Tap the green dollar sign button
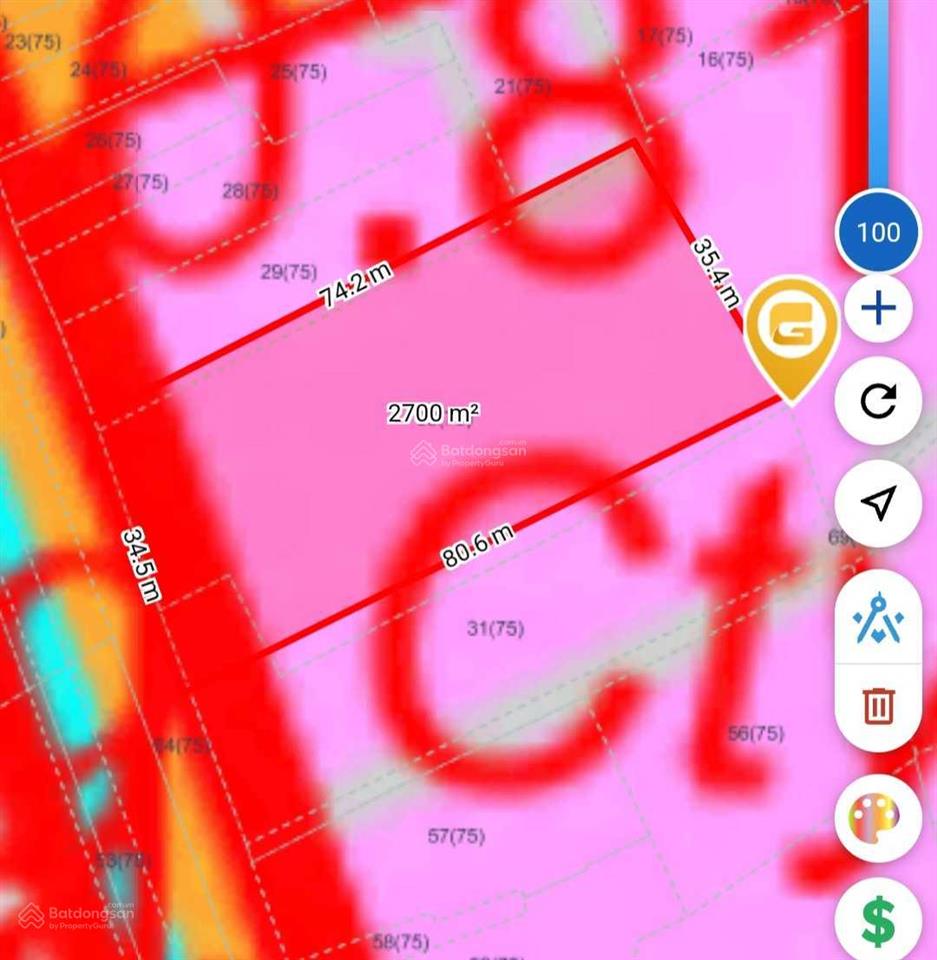 click(x=877, y=922)
